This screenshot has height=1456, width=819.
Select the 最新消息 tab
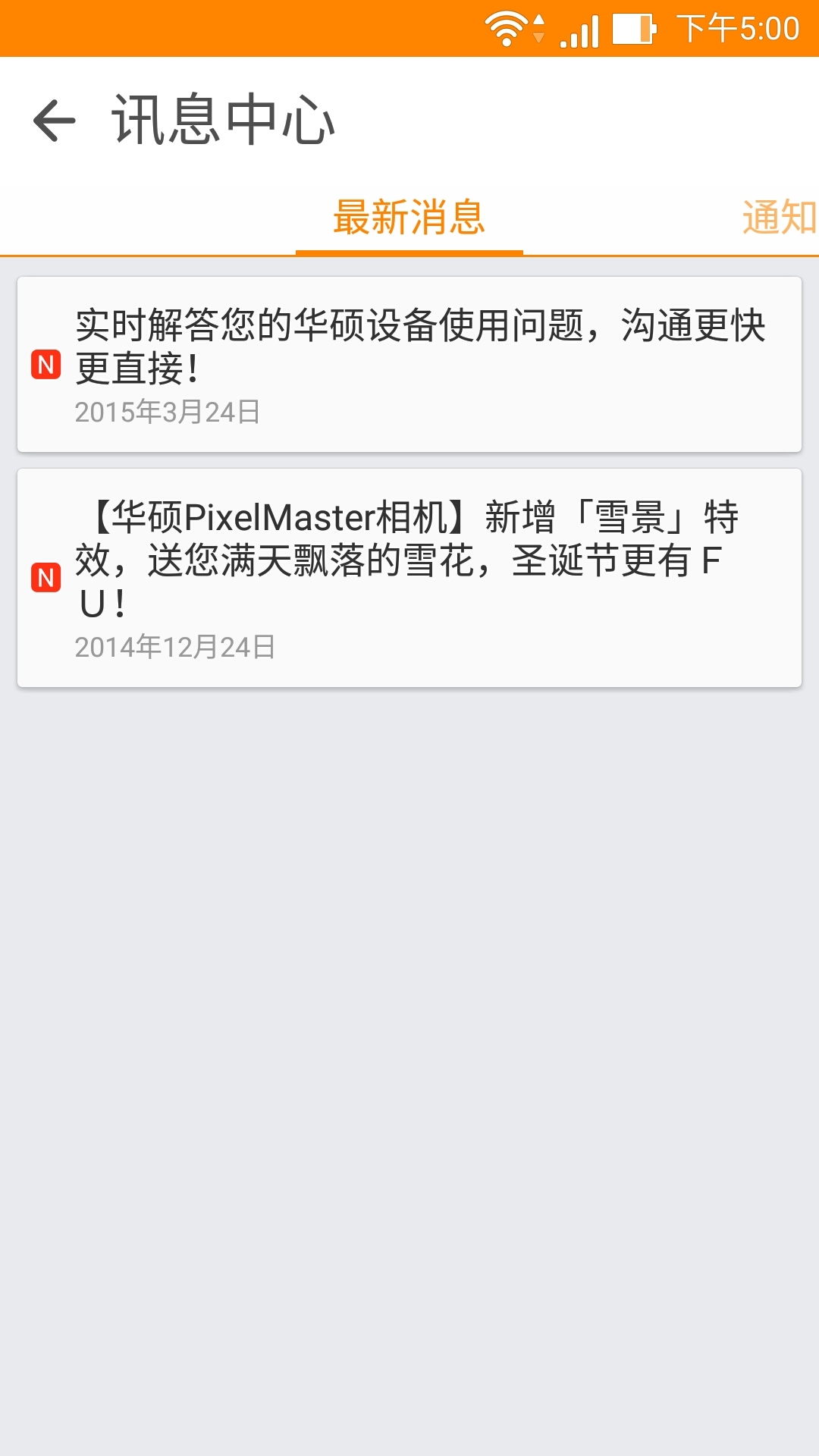[409, 218]
